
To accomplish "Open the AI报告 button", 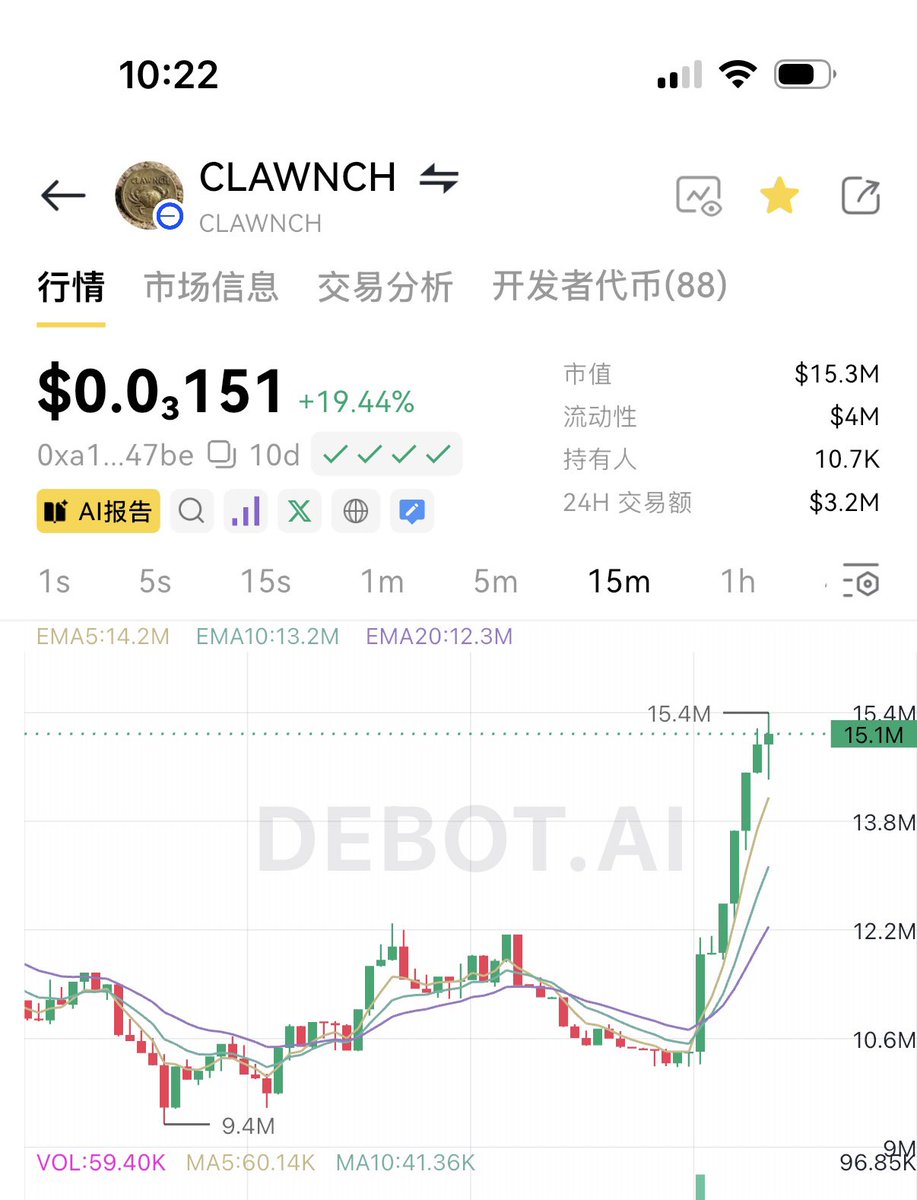I will pyautogui.click(x=98, y=512).
